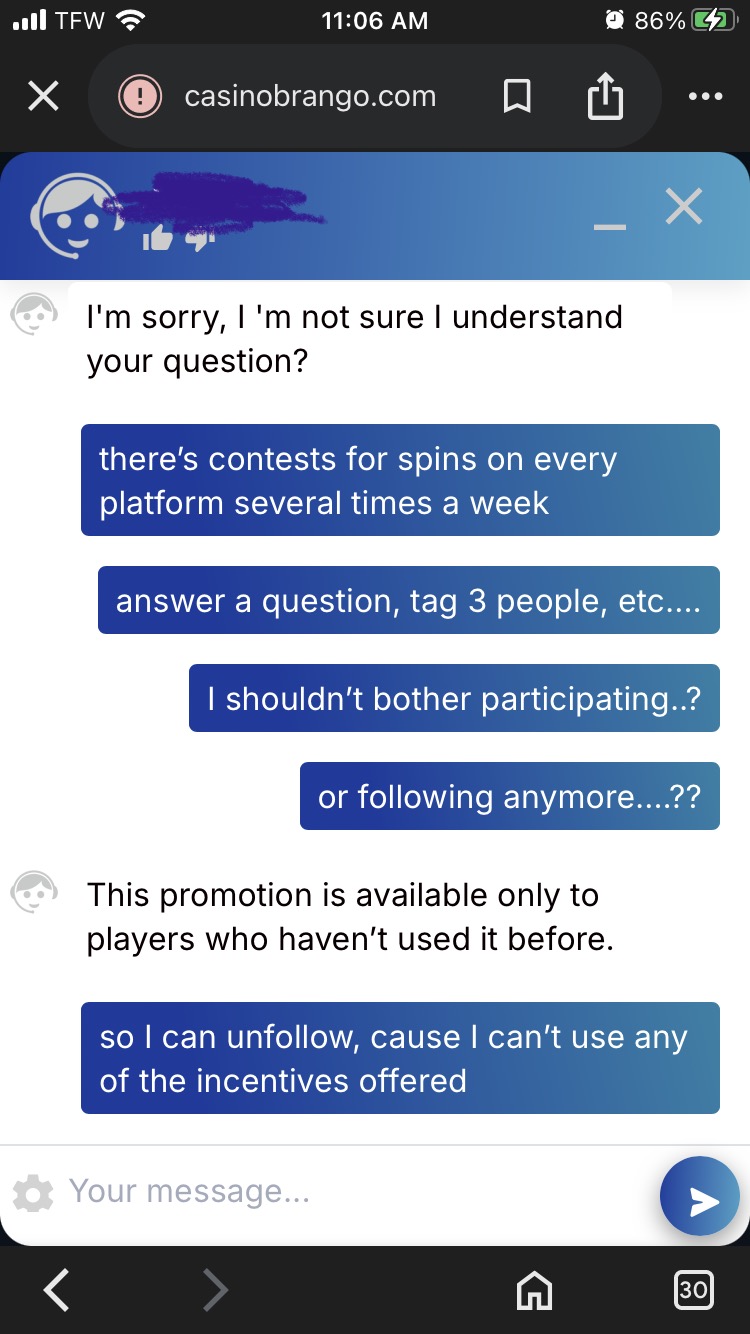Screen dimensions: 750x1334
Task: Go to the browser home page
Action: pyautogui.click(x=535, y=1291)
